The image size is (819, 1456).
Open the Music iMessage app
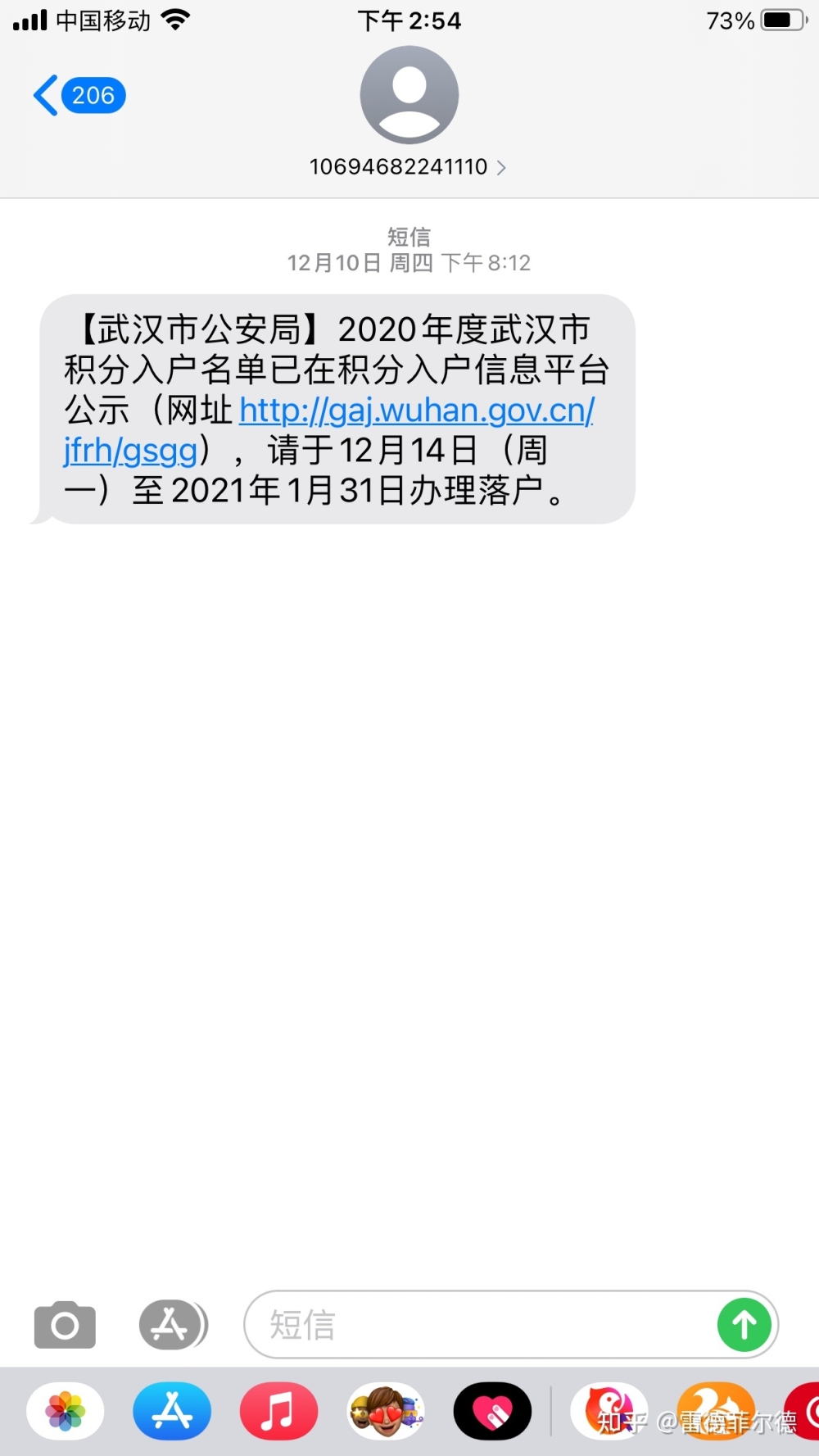coord(278,1411)
